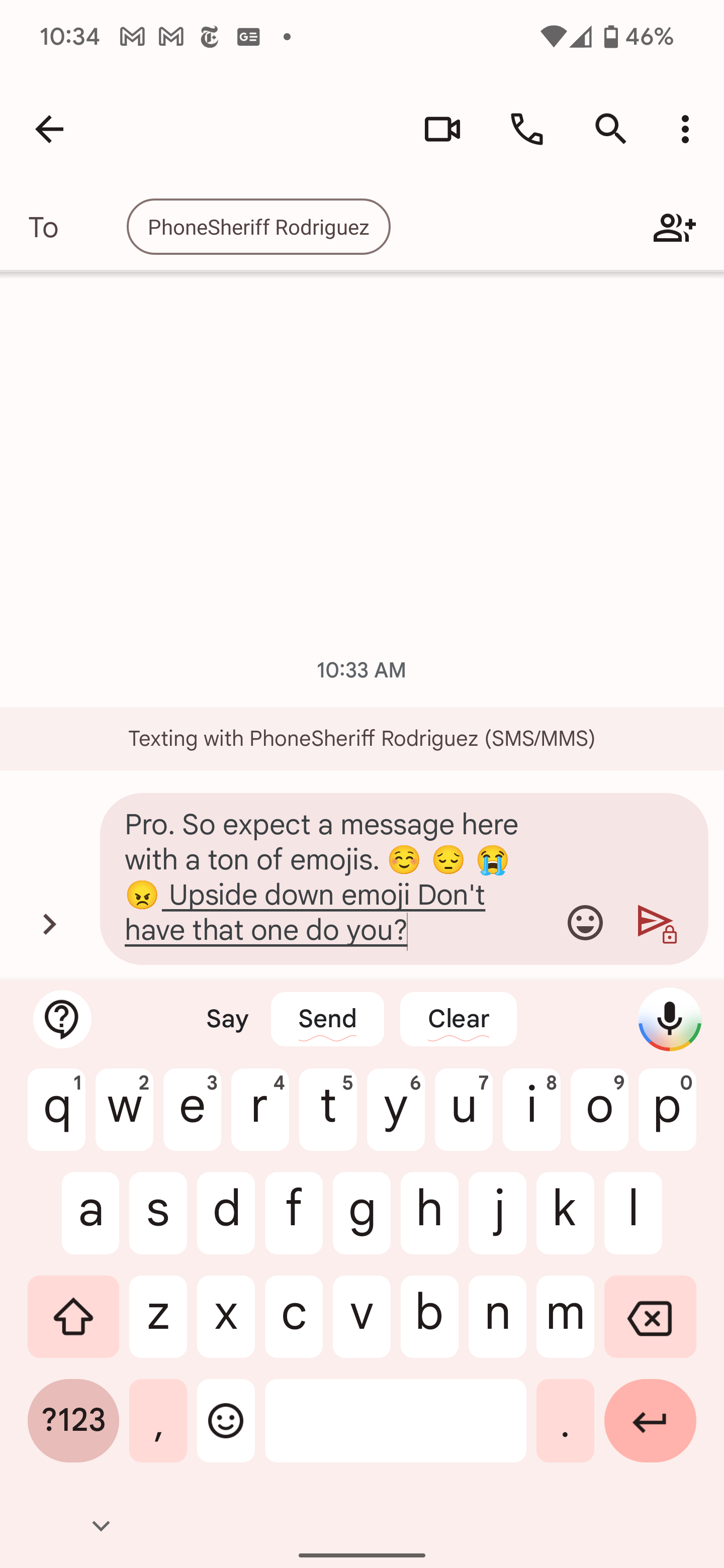Open voice typing help
The height and width of the screenshot is (1568, 724).
tap(62, 1019)
